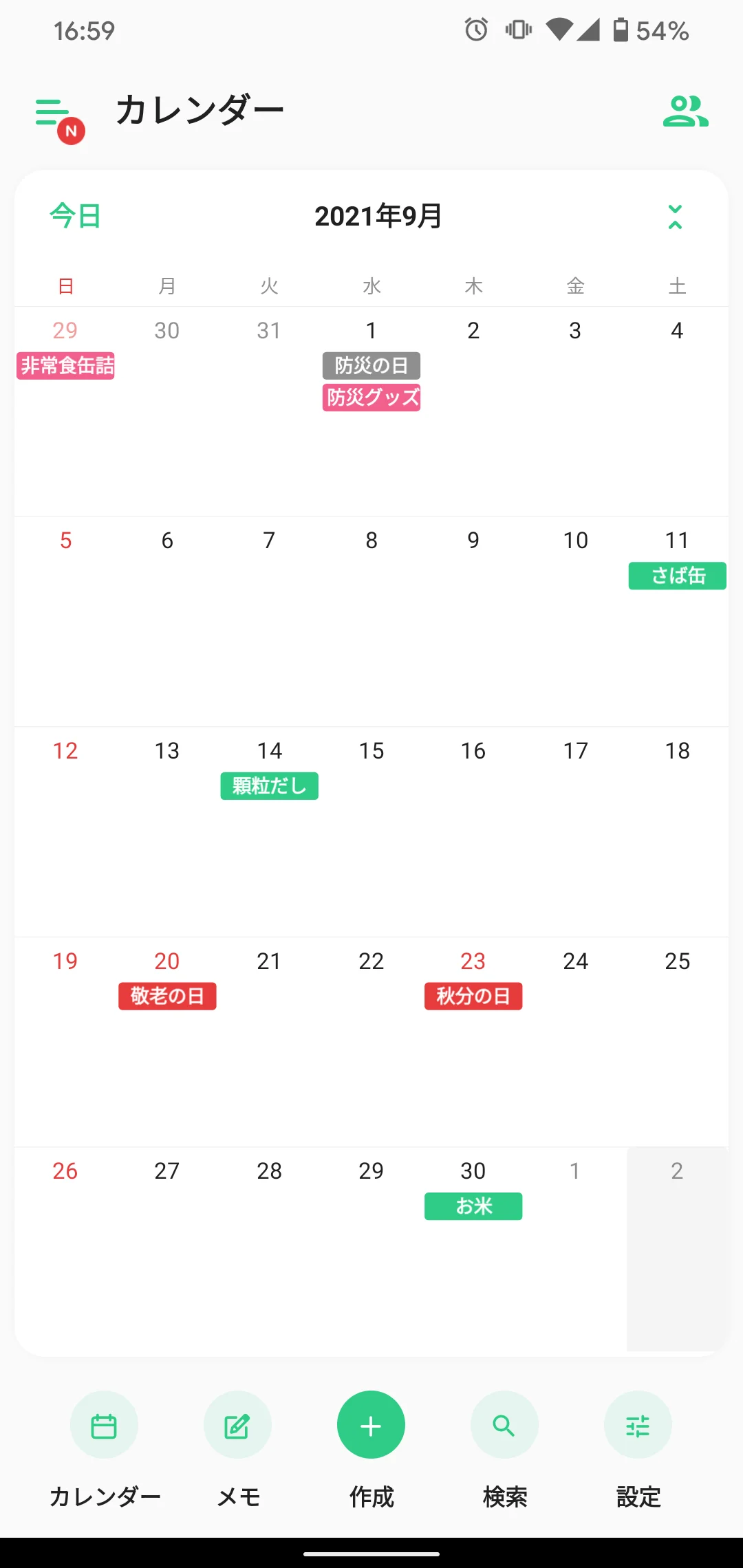Open the hamburger drawer menu
The image size is (743, 1568).
(x=54, y=112)
